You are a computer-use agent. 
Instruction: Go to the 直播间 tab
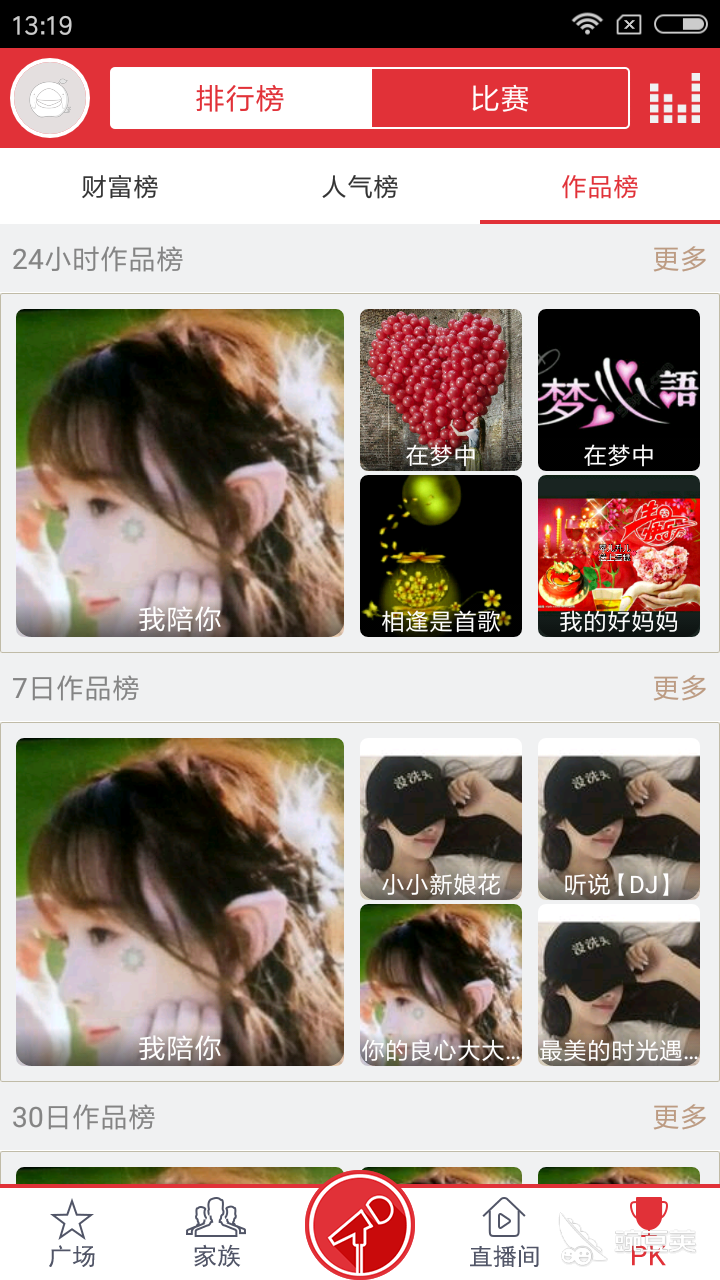[504, 1234]
